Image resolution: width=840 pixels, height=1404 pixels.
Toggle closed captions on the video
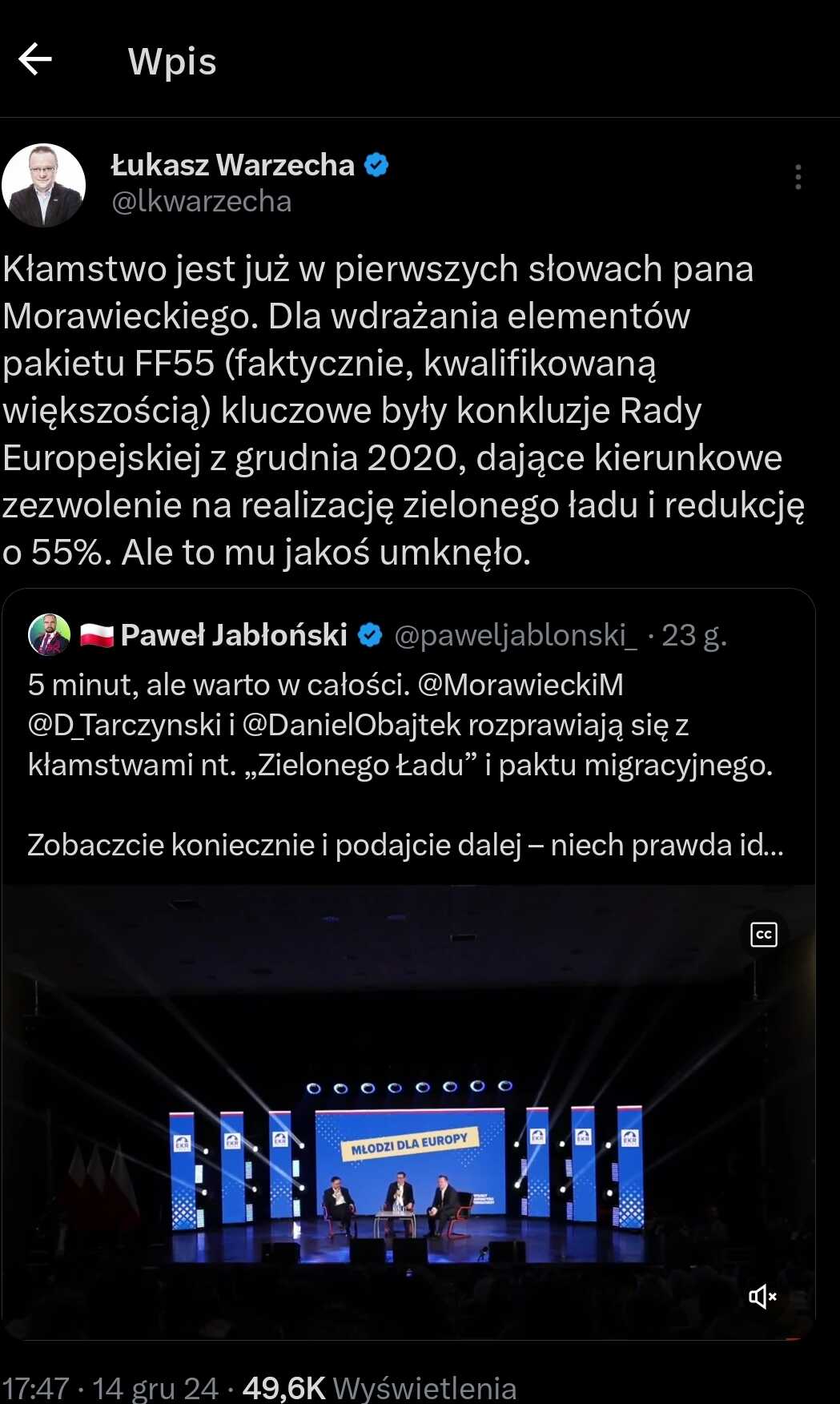point(764,935)
